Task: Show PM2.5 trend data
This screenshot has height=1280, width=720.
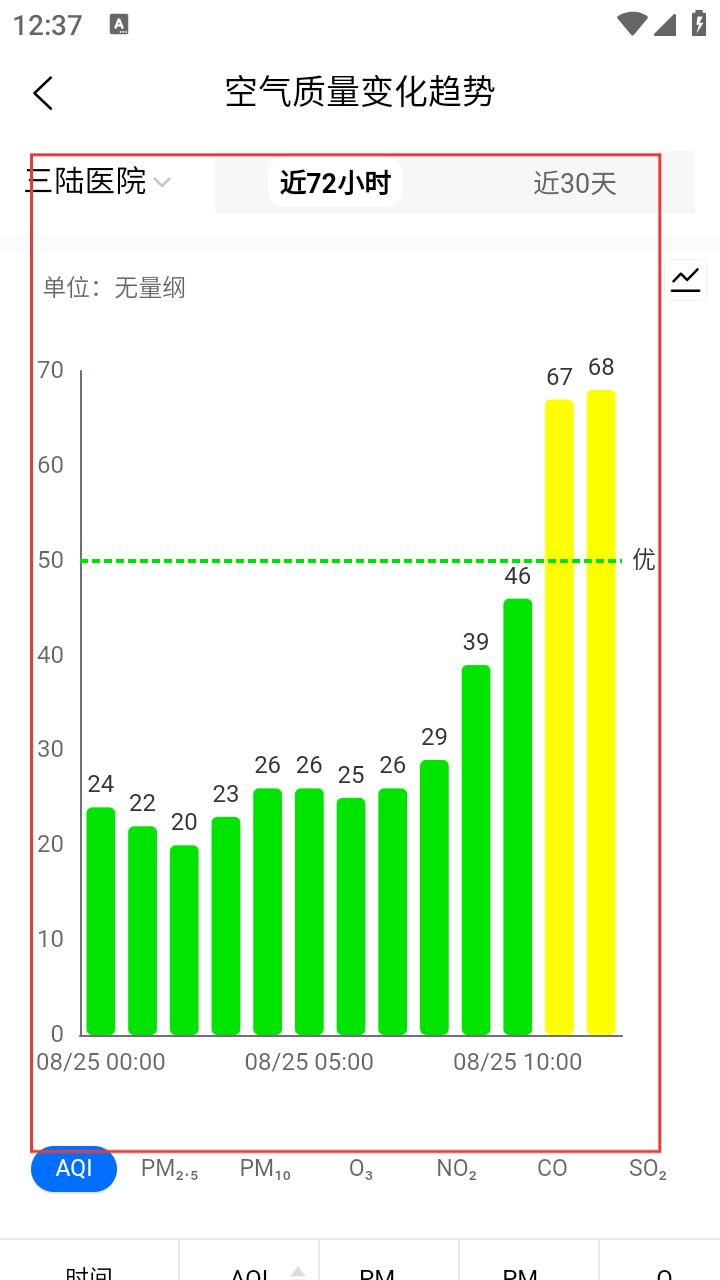Action: click(170, 1169)
